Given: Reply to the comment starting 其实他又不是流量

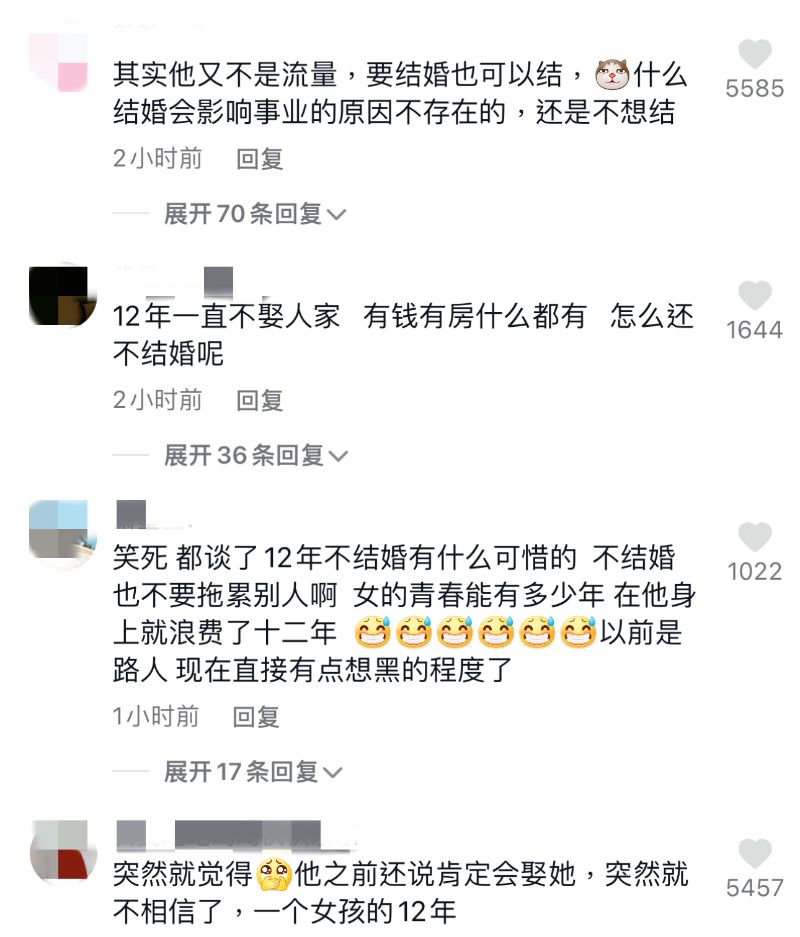Looking at the screenshot, I should (259, 158).
